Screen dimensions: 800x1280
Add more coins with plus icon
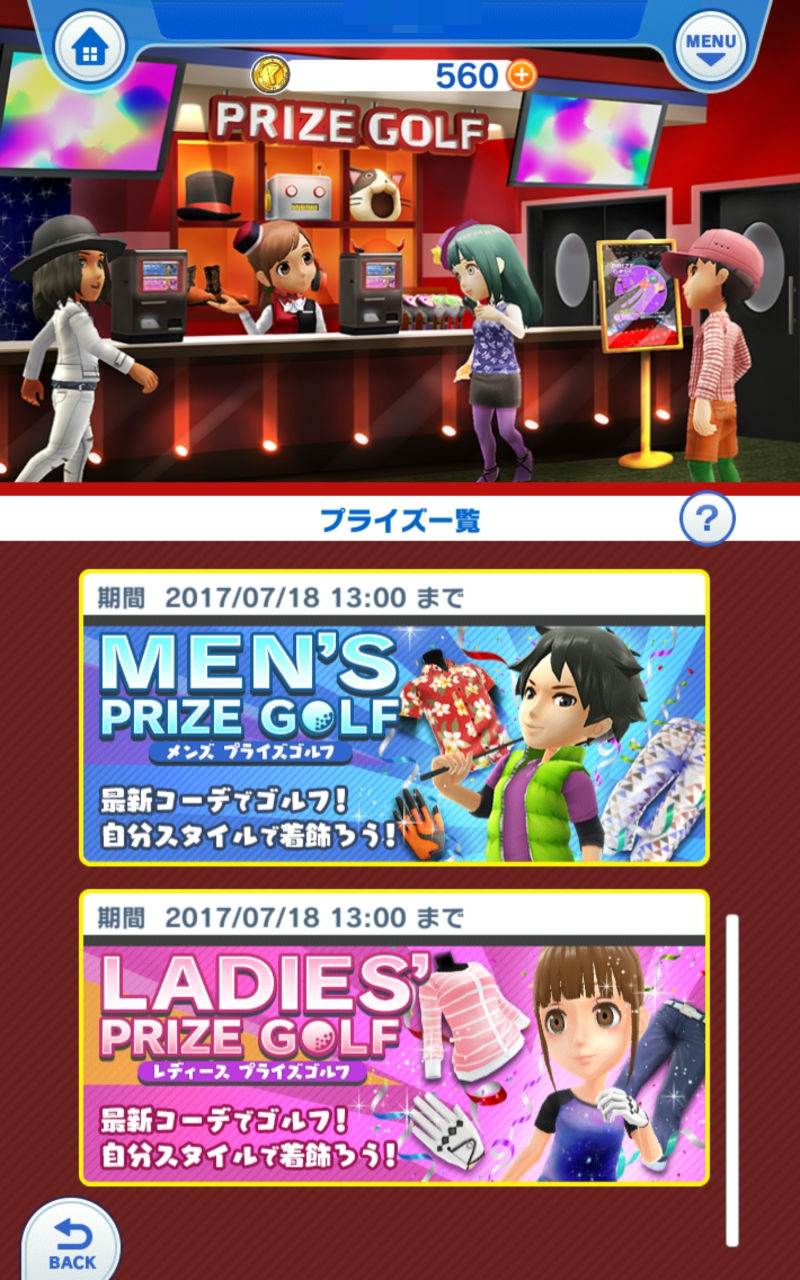point(521,74)
